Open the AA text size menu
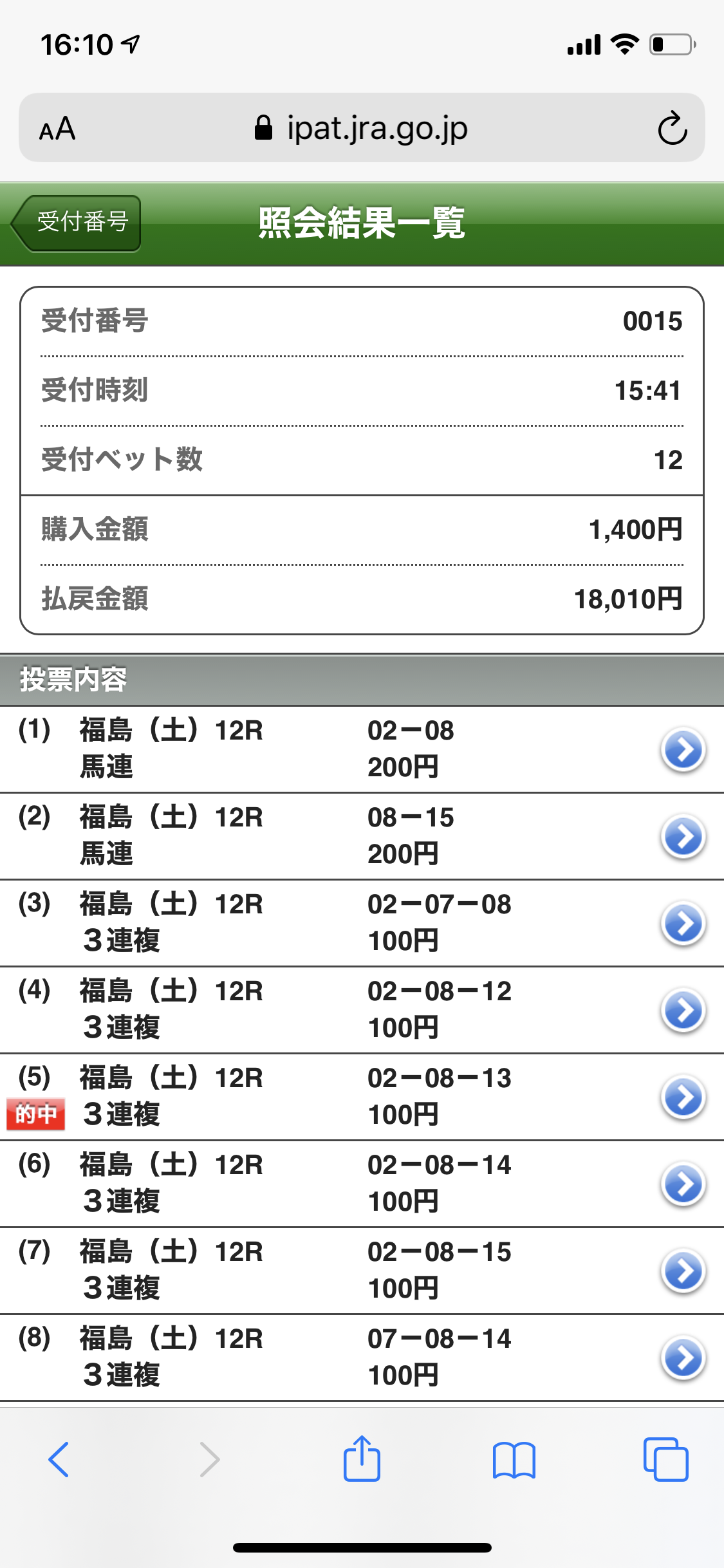The image size is (724, 1568). (x=57, y=129)
